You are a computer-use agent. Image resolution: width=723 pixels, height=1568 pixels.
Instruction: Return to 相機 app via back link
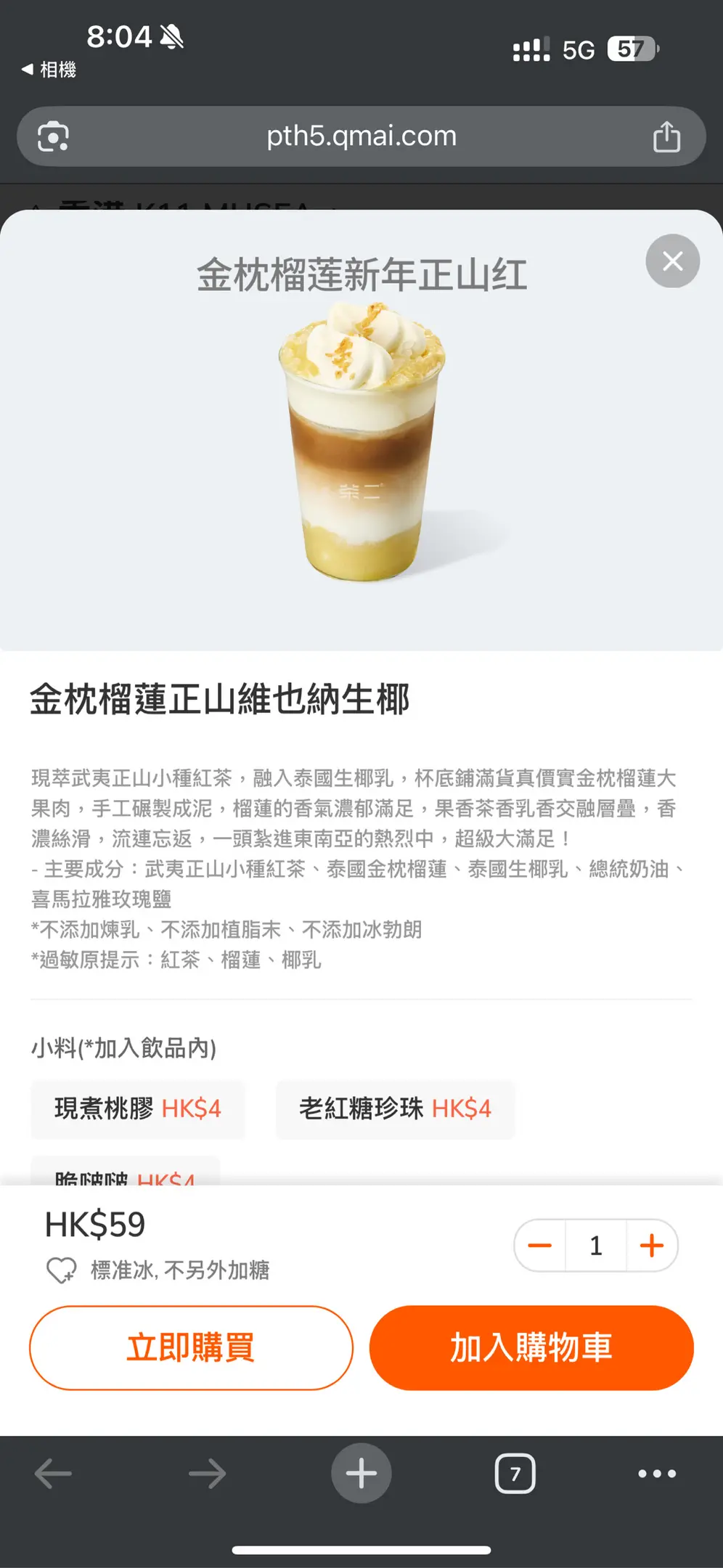point(49,70)
